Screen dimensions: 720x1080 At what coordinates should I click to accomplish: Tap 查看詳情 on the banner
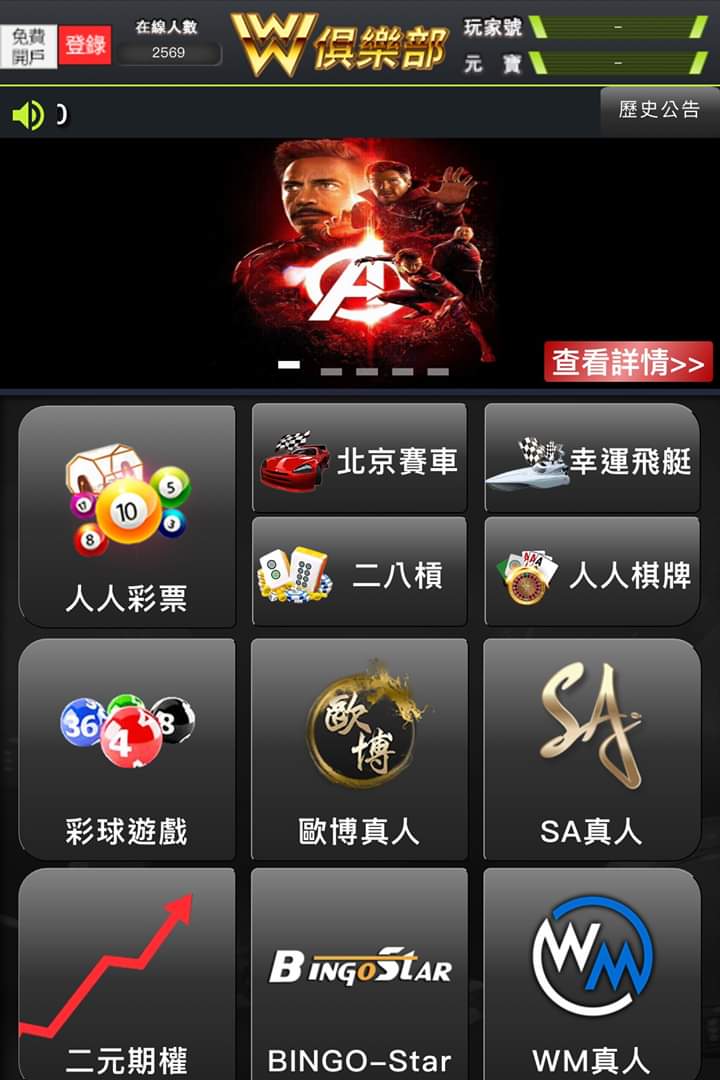628,362
